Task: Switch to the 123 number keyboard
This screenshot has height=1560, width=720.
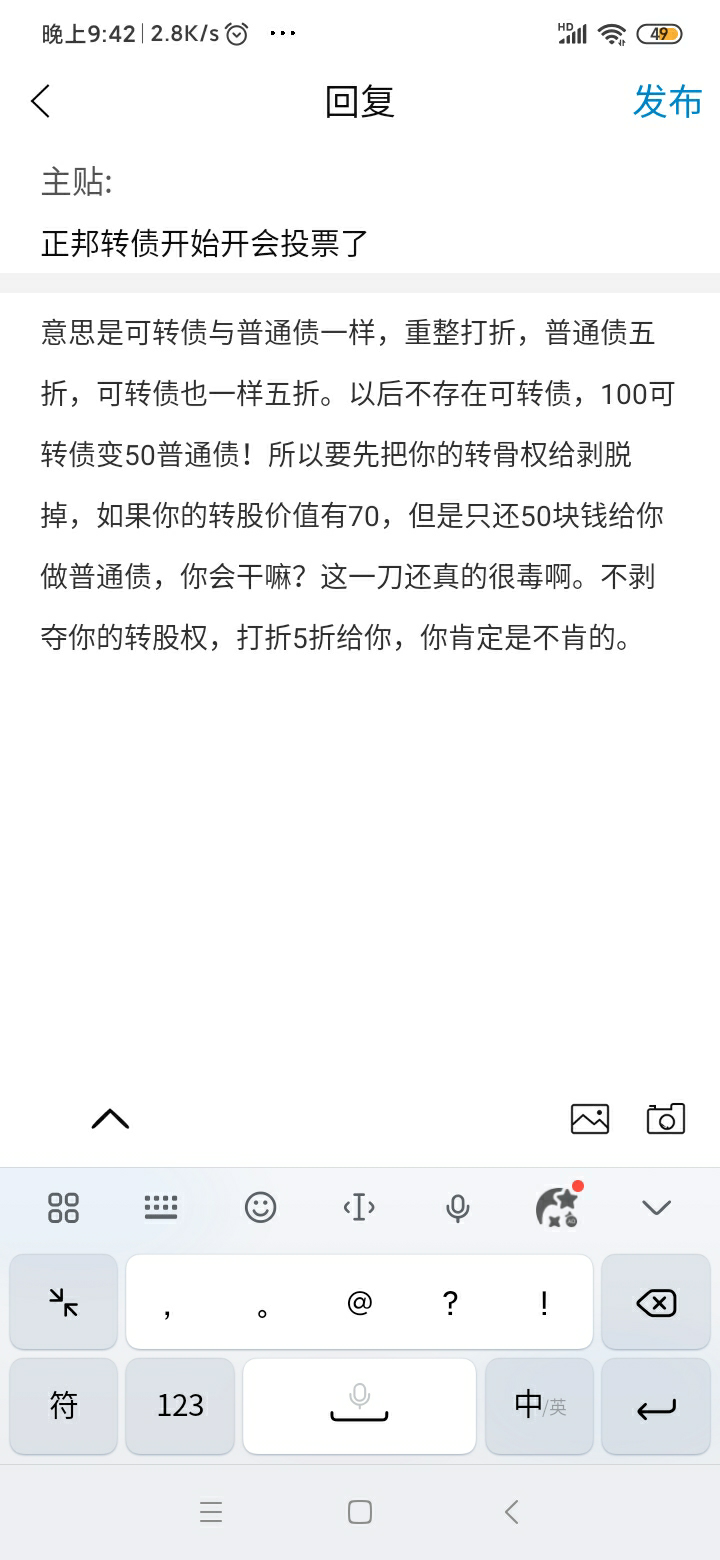Action: click(x=180, y=1405)
